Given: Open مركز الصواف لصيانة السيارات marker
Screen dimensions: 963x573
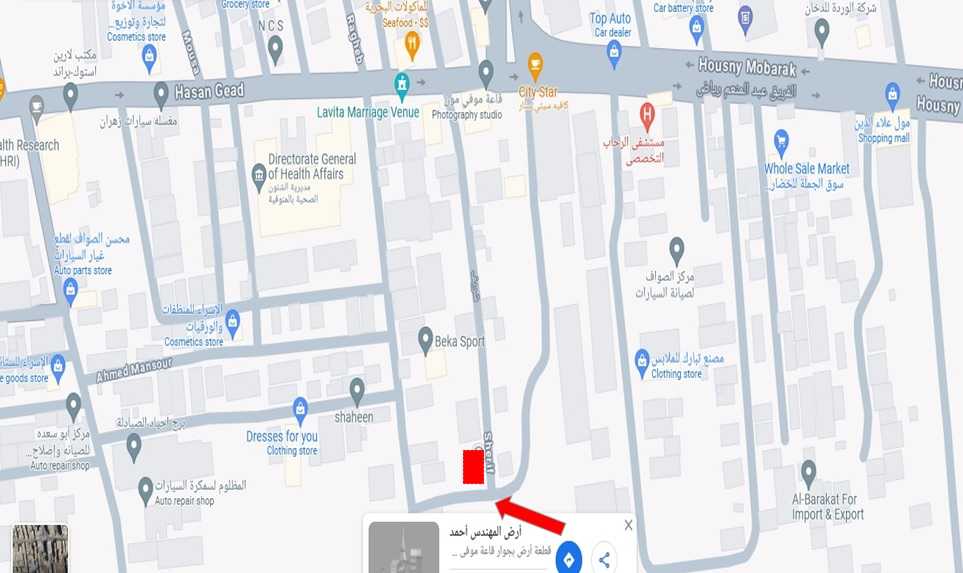Looking at the screenshot, I should point(677,247).
